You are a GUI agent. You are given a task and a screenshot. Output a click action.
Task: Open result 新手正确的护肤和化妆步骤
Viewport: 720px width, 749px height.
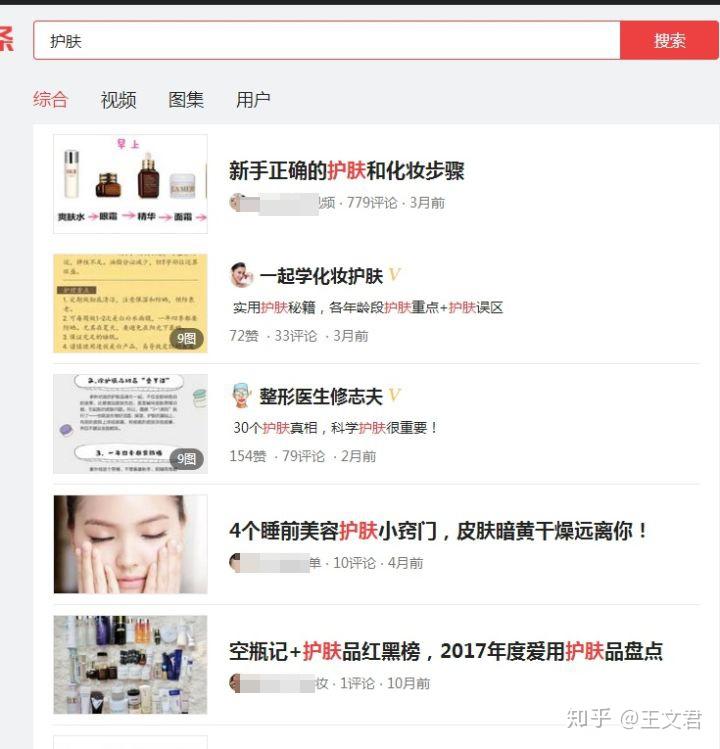[346, 171]
